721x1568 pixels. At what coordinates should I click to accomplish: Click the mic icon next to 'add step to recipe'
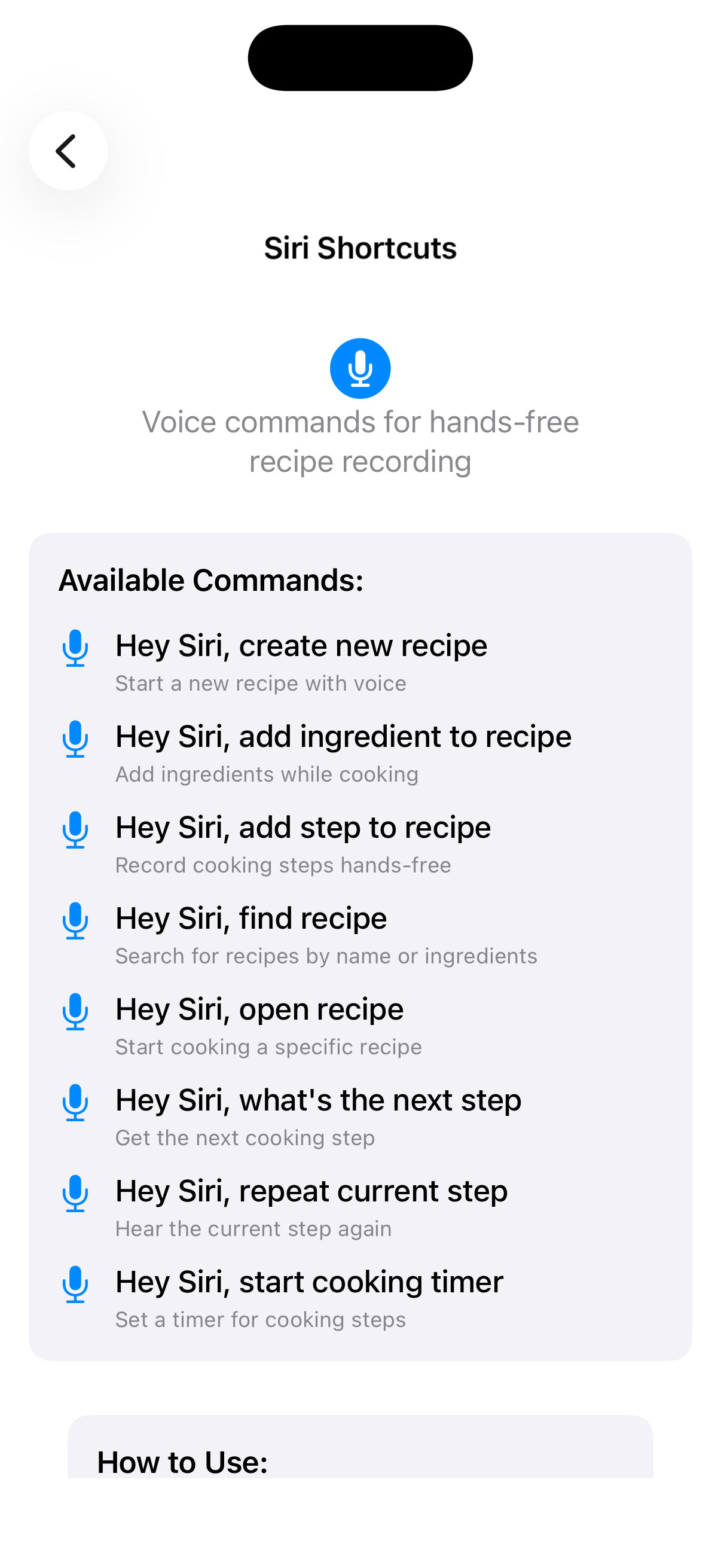[75, 831]
